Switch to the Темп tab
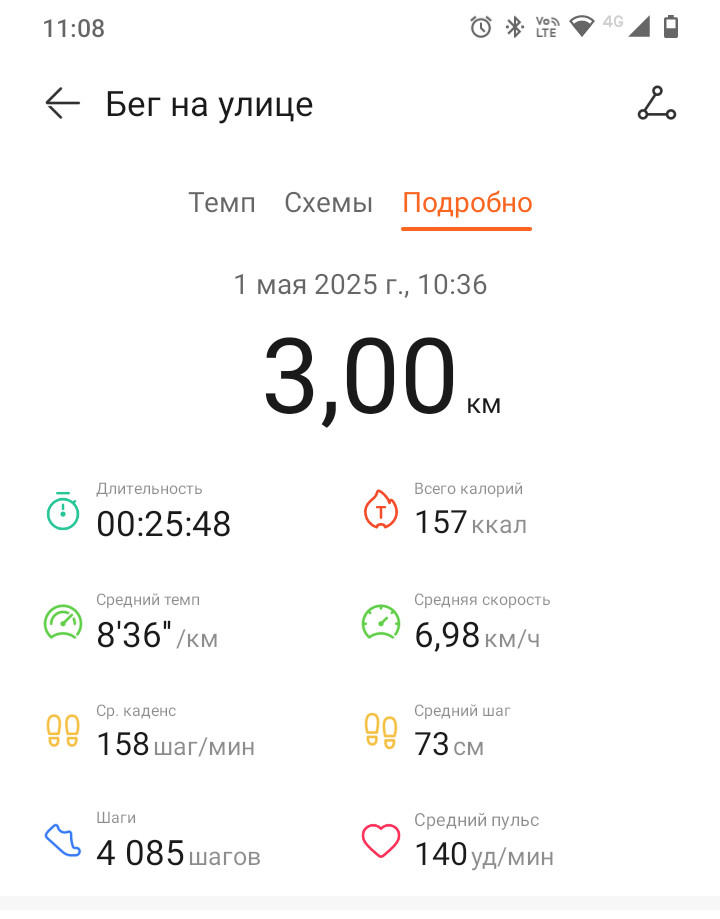Screen dimensions: 720x919 (222, 203)
